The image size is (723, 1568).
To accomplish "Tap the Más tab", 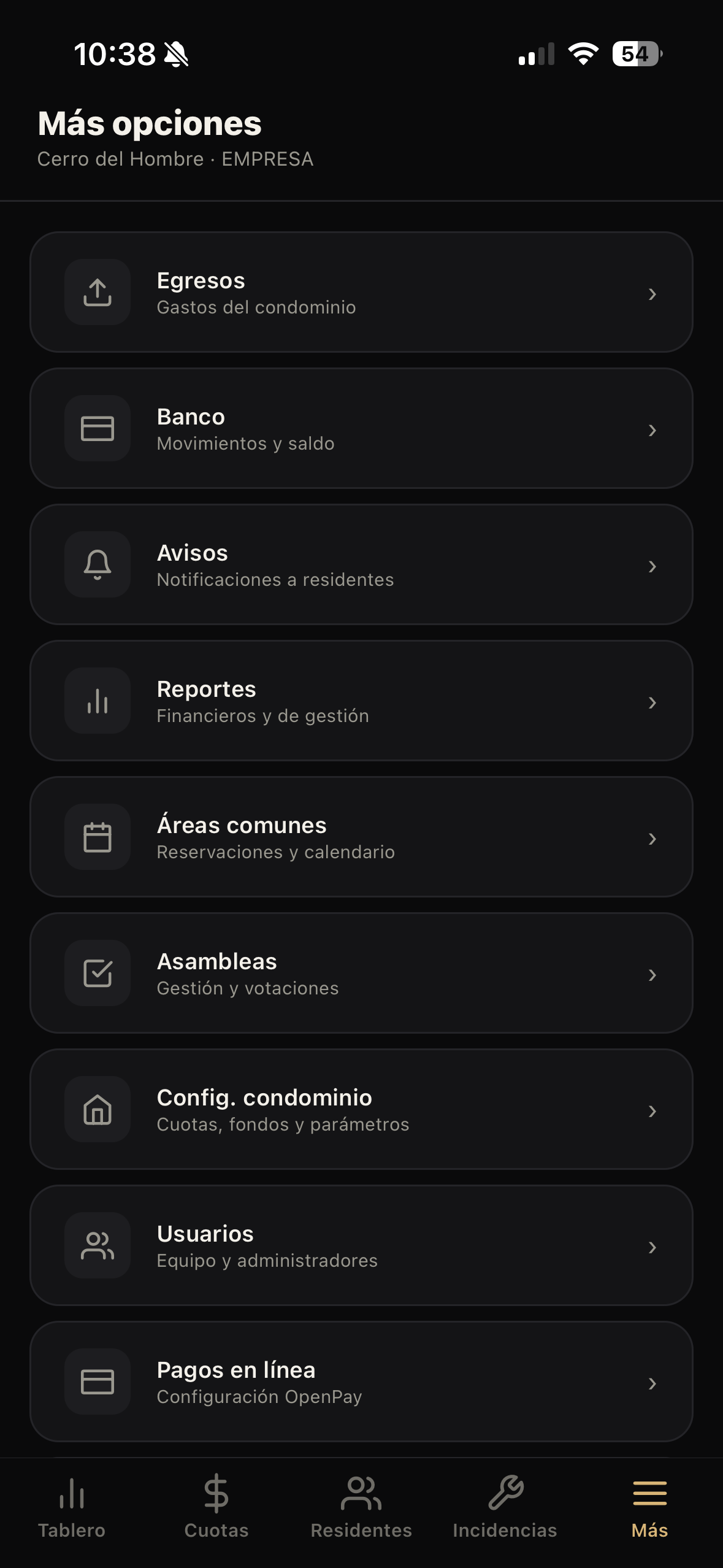I will point(650,1508).
